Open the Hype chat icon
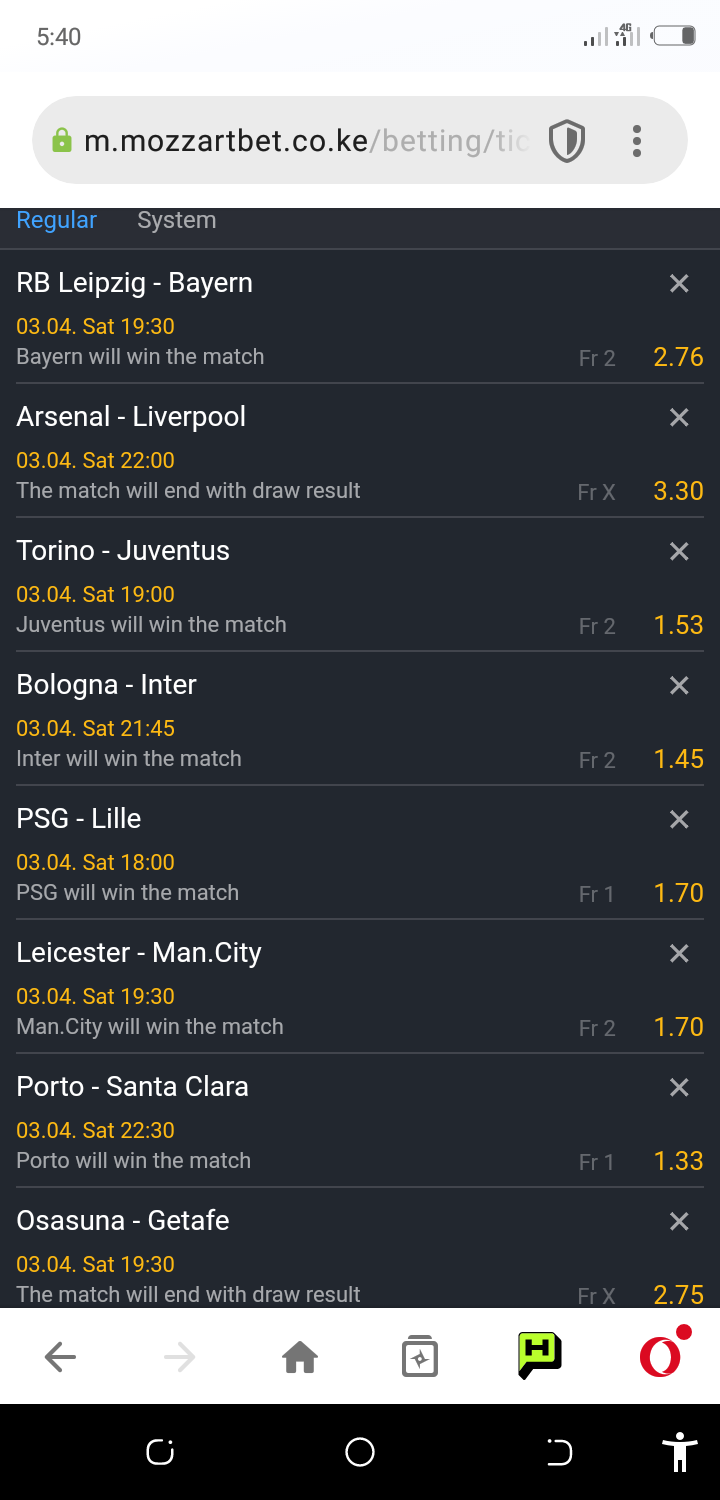720x1500 pixels. [540, 1356]
